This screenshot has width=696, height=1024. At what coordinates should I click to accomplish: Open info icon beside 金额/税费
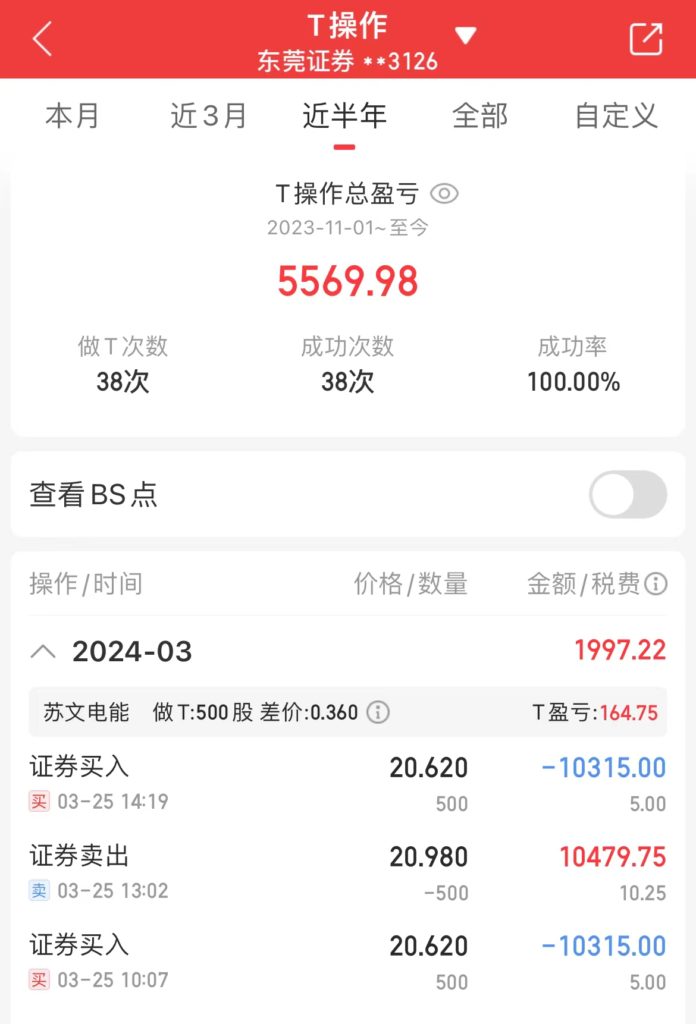(657, 584)
